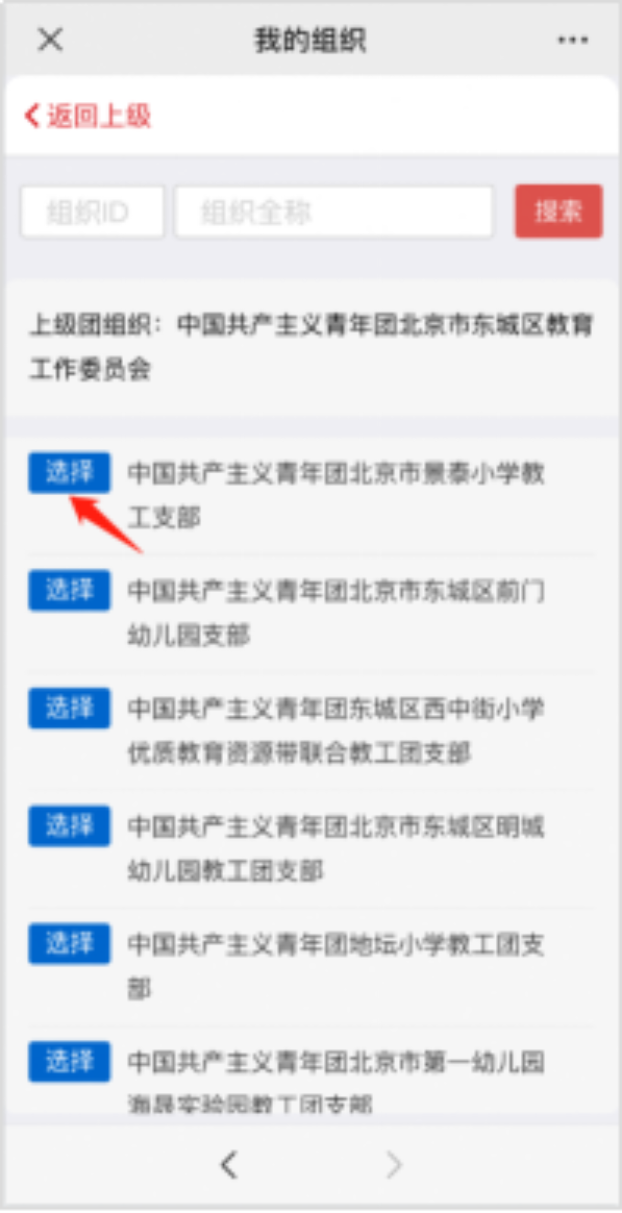622x1213 pixels.
Task: Tap 返回上级 to go back
Action: [x=88, y=115]
